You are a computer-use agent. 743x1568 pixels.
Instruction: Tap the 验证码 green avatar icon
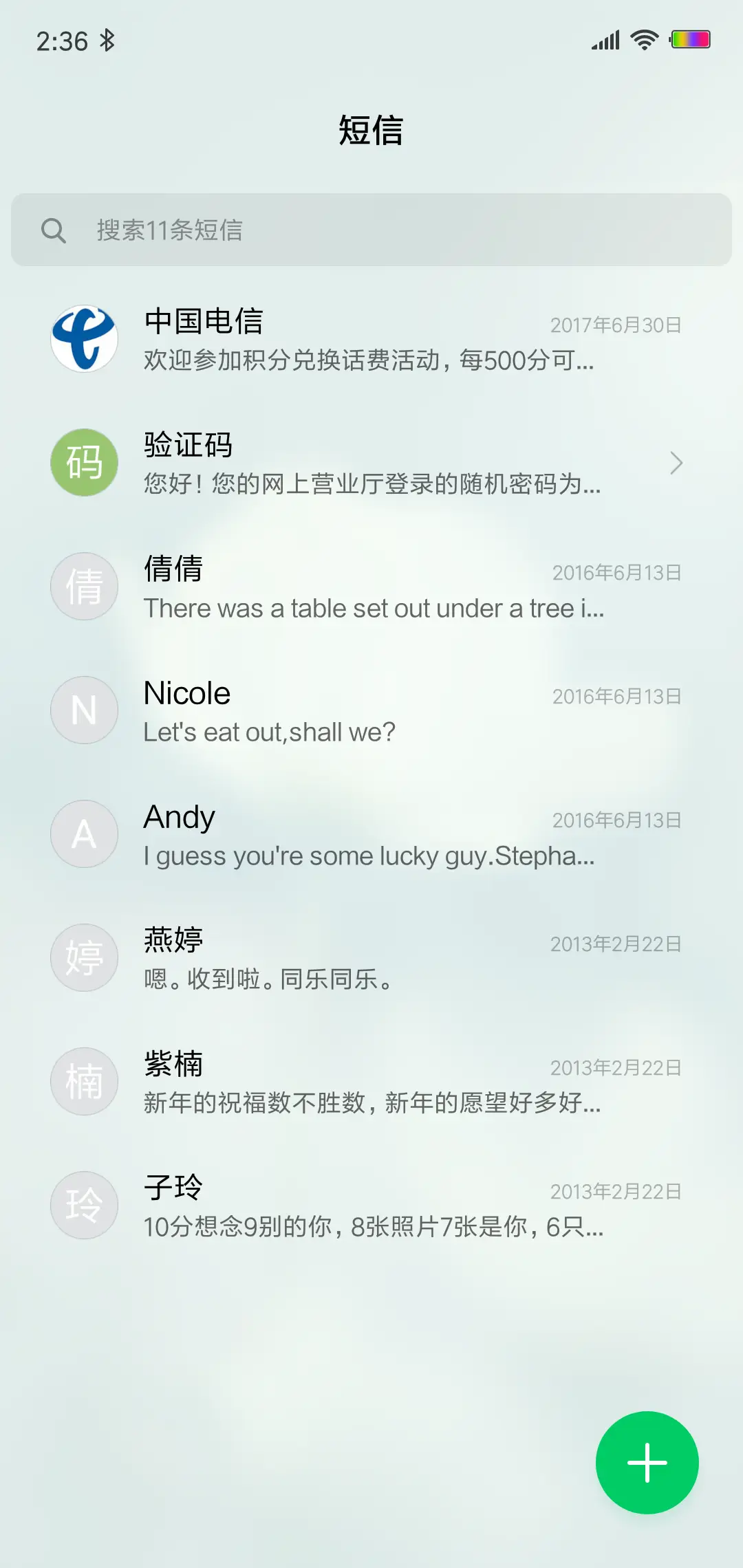(84, 462)
